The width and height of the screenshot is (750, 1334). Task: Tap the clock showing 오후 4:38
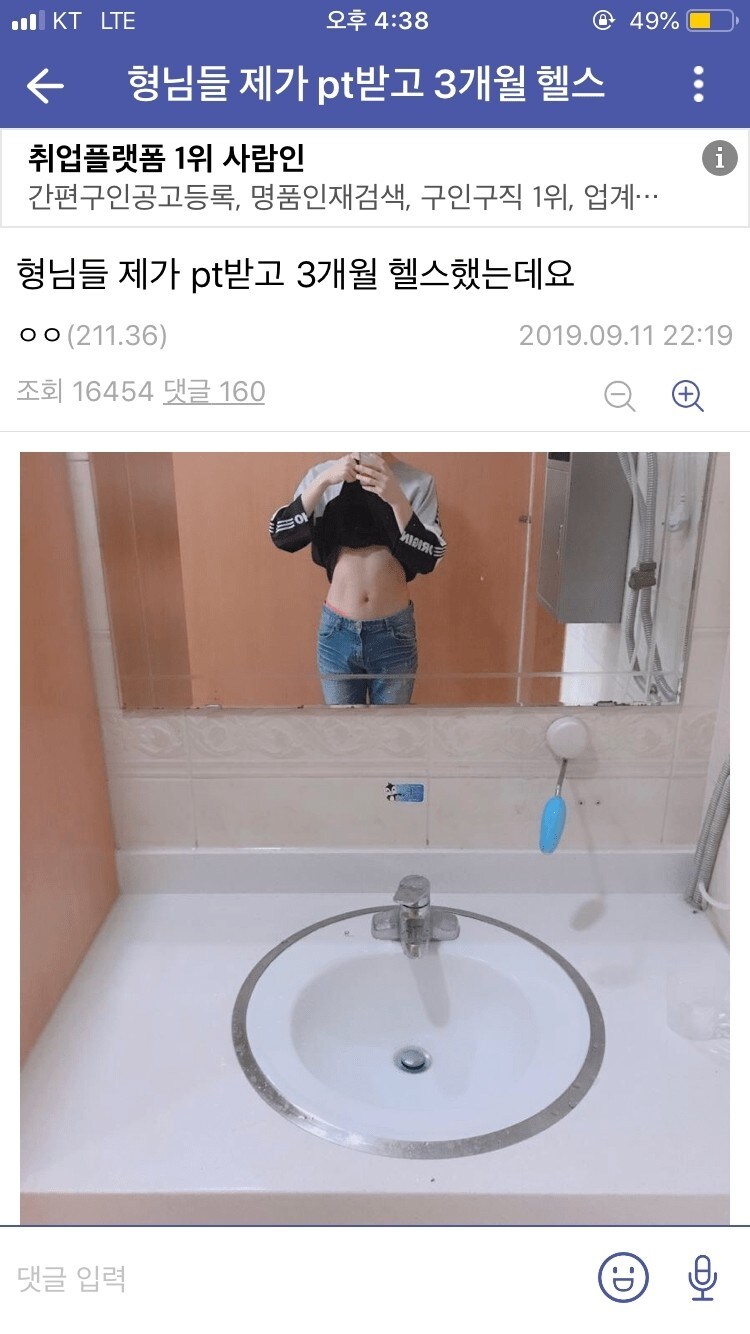(x=375, y=17)
